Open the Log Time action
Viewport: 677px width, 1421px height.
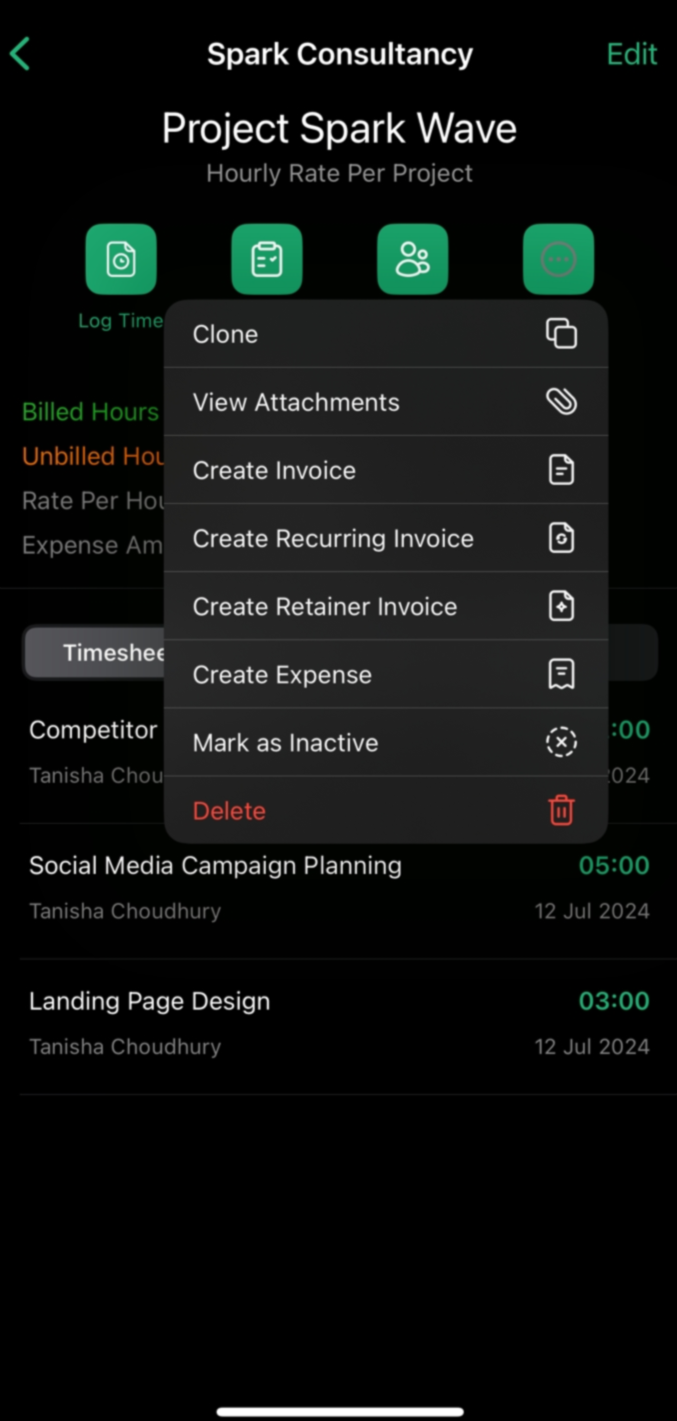pyautogui.click(x=121, y=260)
